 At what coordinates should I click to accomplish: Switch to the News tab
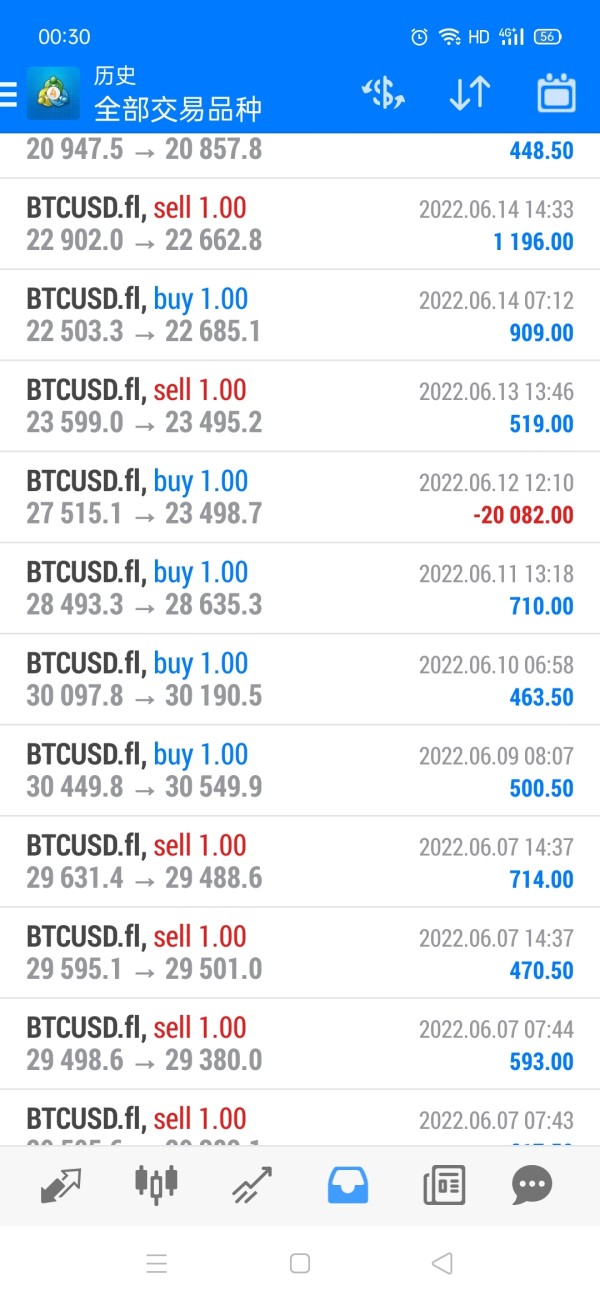click(x=443, y=1186)
